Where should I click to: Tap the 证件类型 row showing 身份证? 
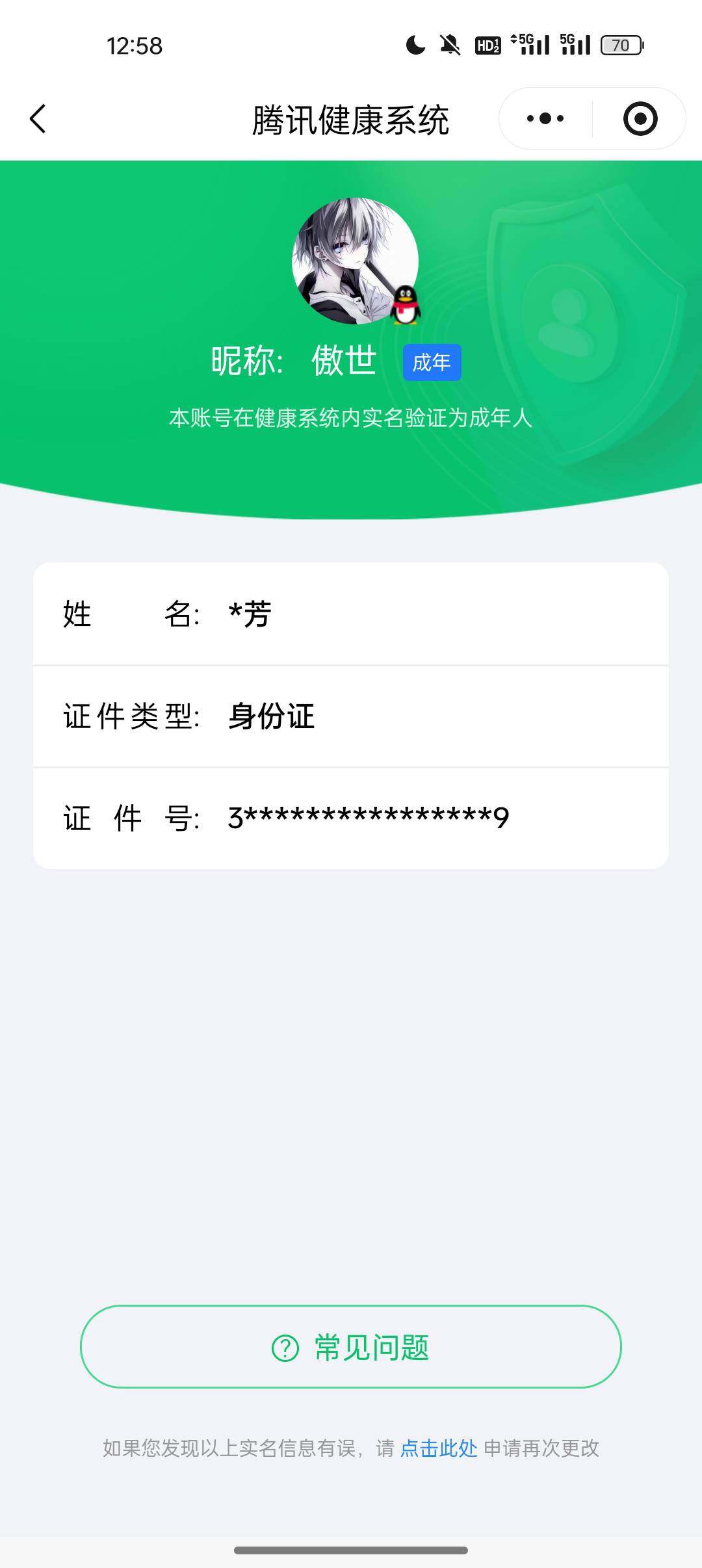(x=351, y=716)
